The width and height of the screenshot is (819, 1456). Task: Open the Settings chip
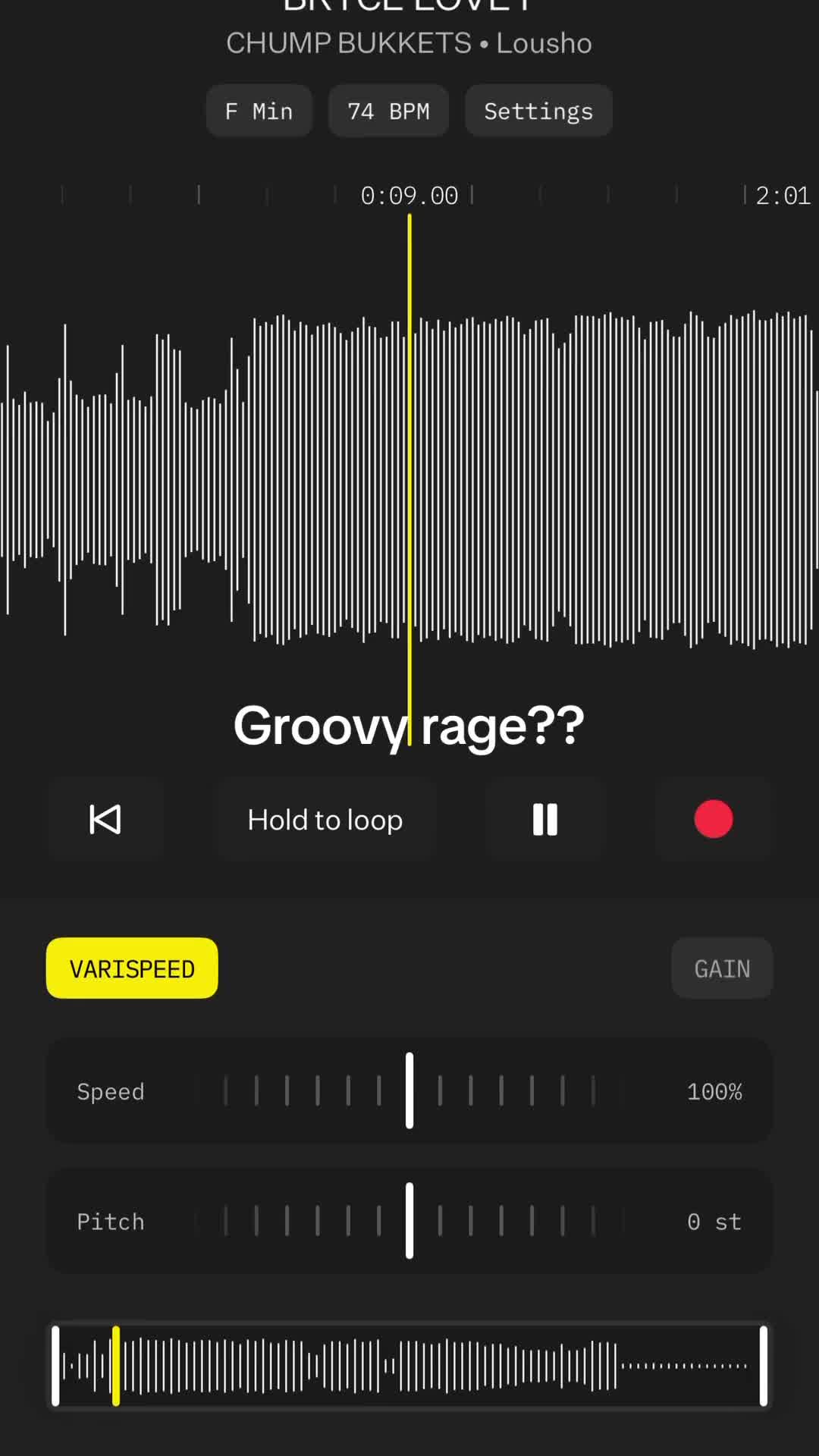pyautogui.click(x=538, y=111)
